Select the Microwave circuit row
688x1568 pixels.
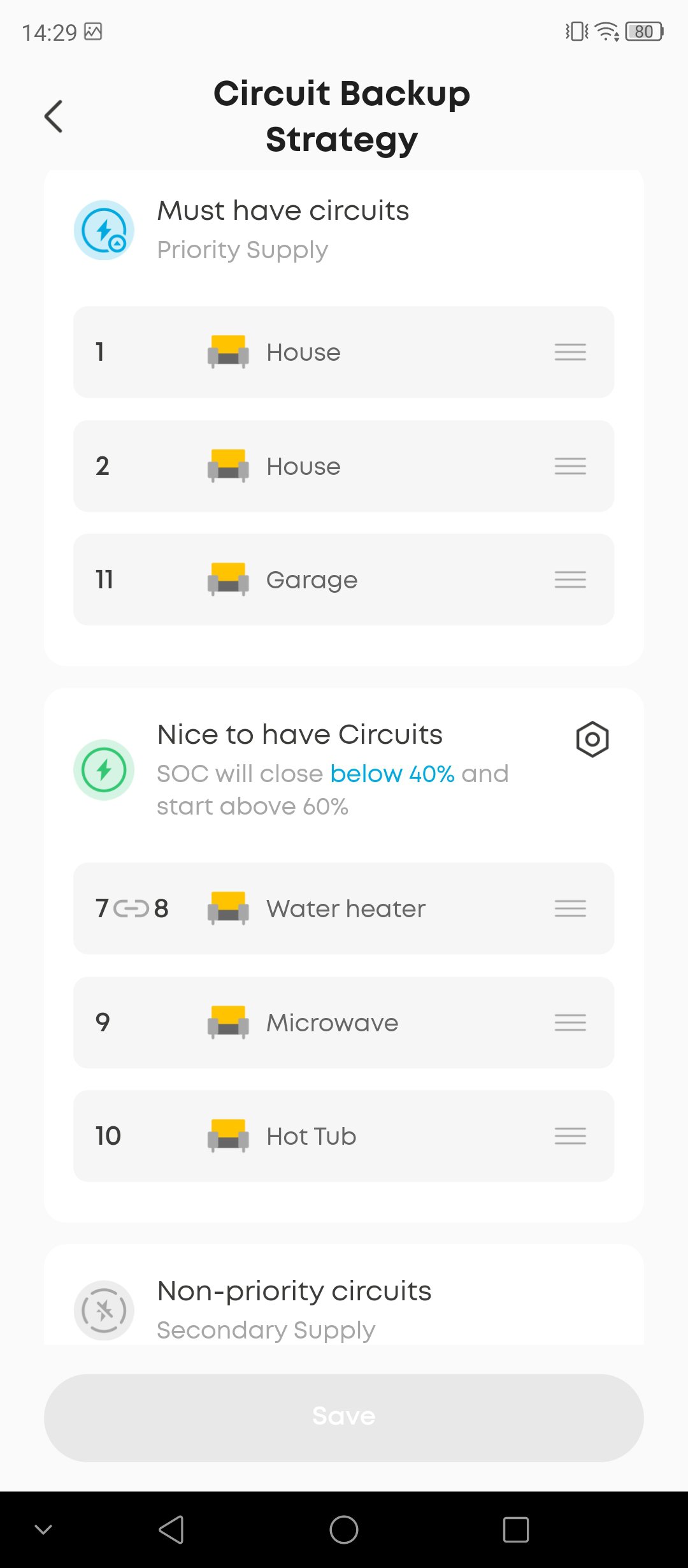(343, 1022)
